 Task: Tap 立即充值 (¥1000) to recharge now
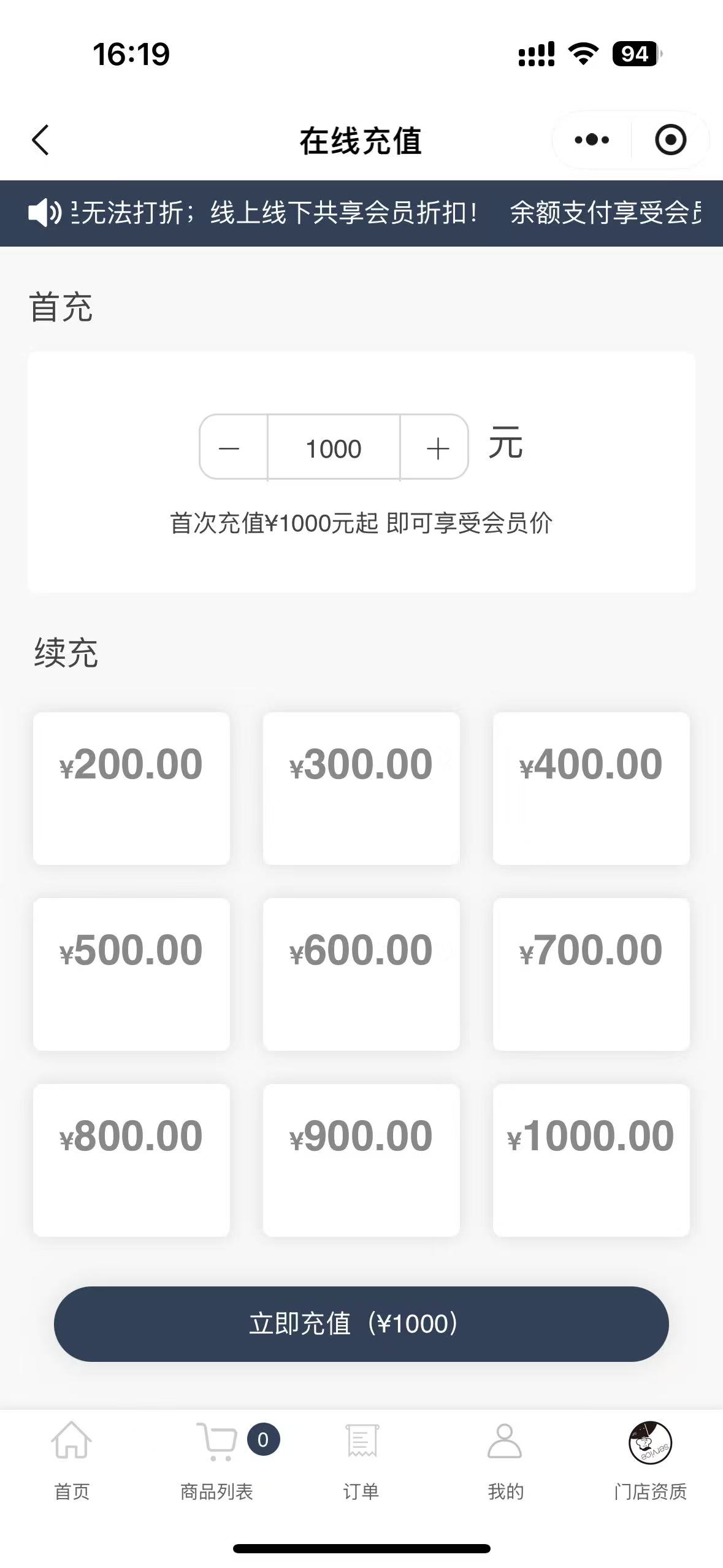point(361,1324)
